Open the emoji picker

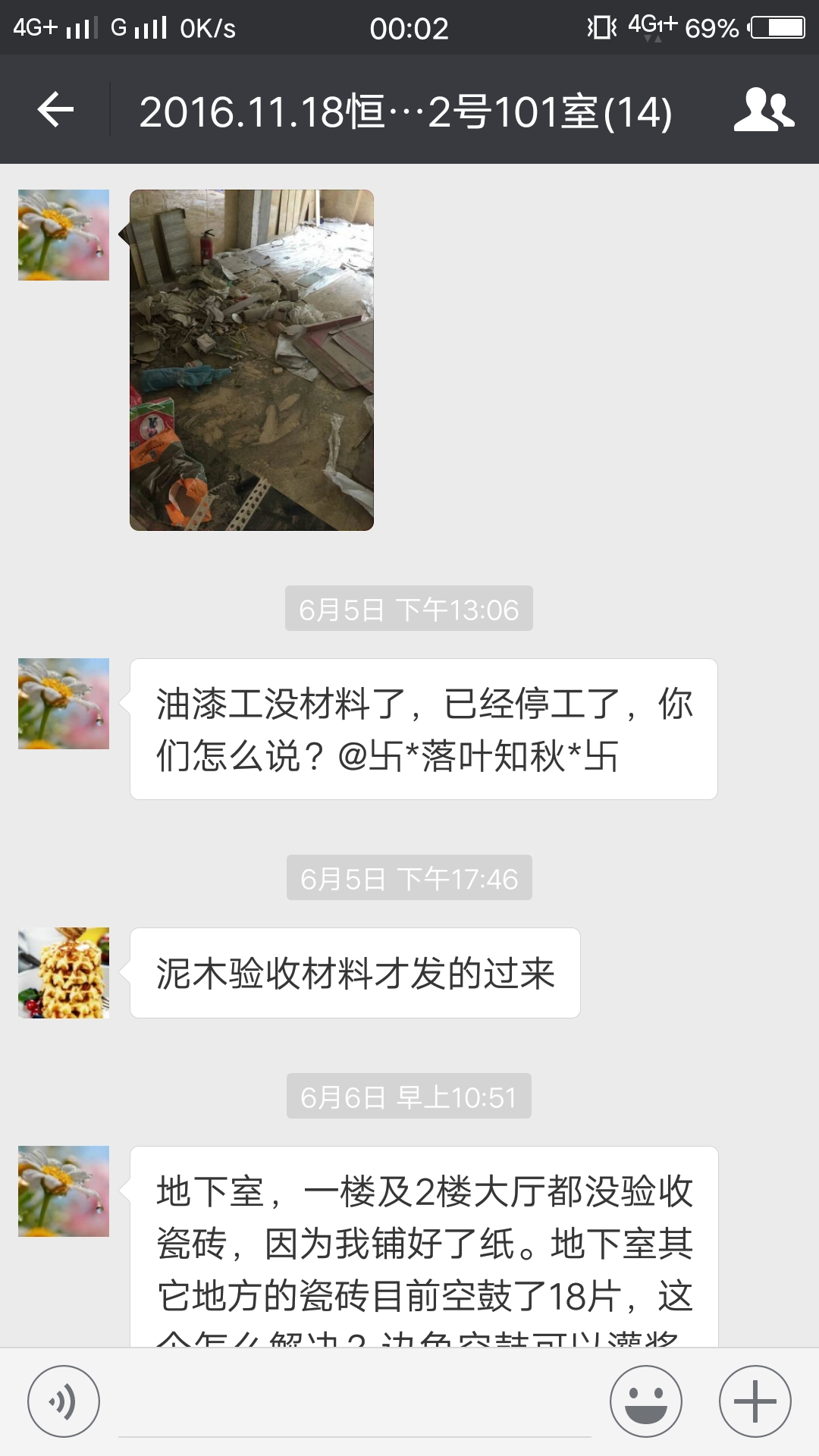click(646, 1401)
